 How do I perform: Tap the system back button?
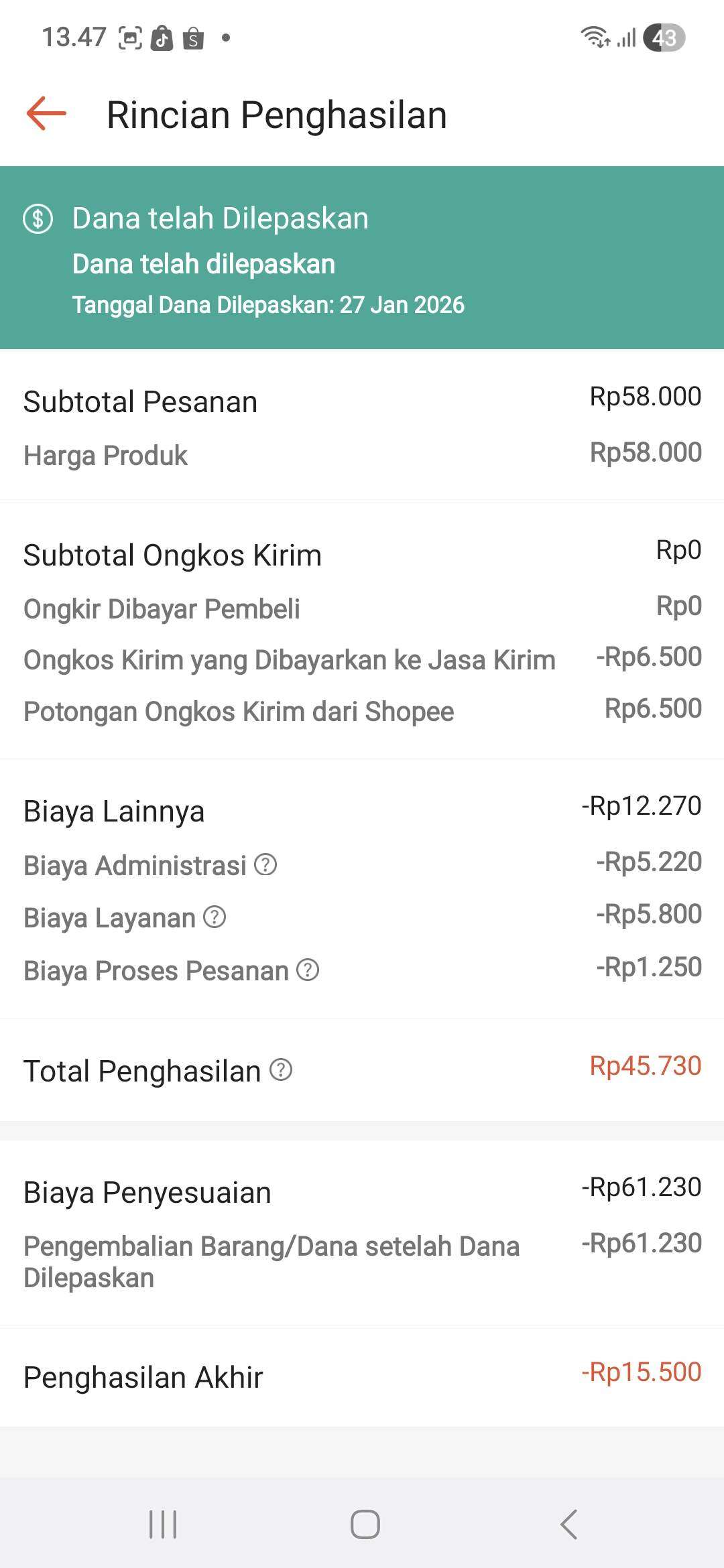[568, 1524]
